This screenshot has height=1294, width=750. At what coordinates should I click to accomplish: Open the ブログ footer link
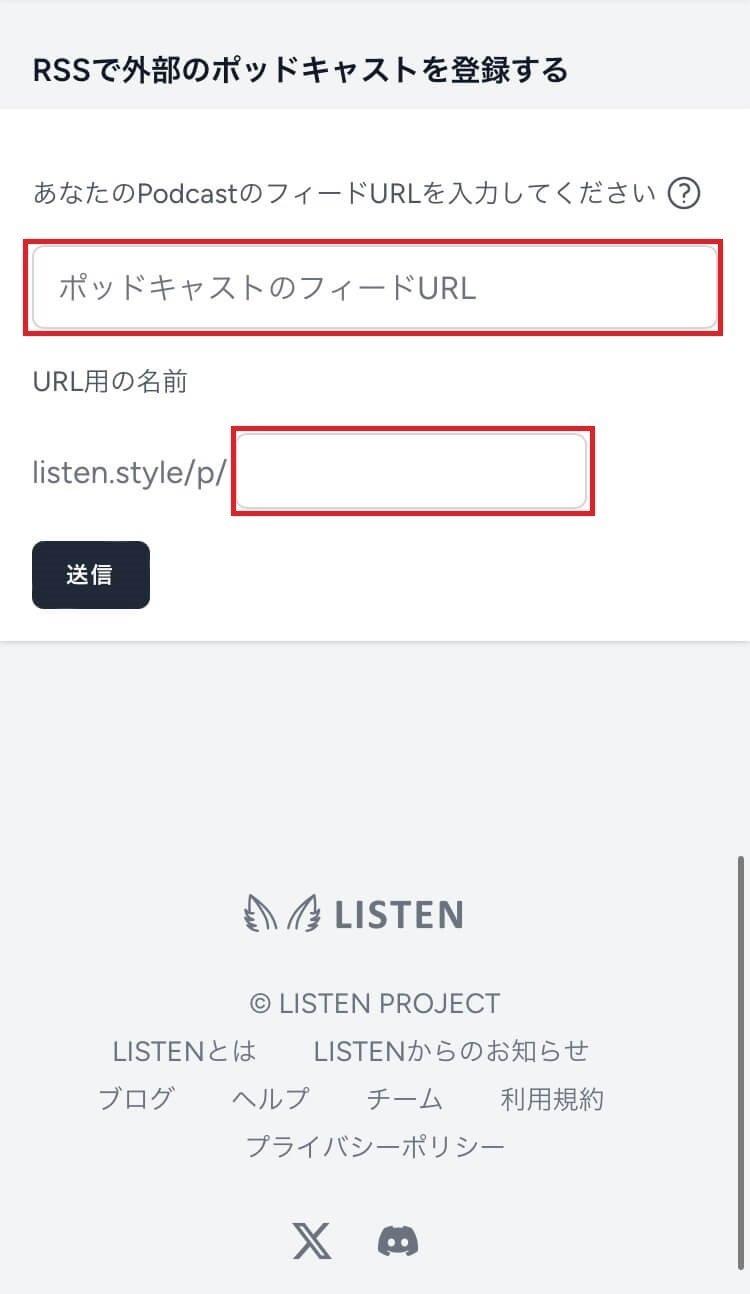136,1099
